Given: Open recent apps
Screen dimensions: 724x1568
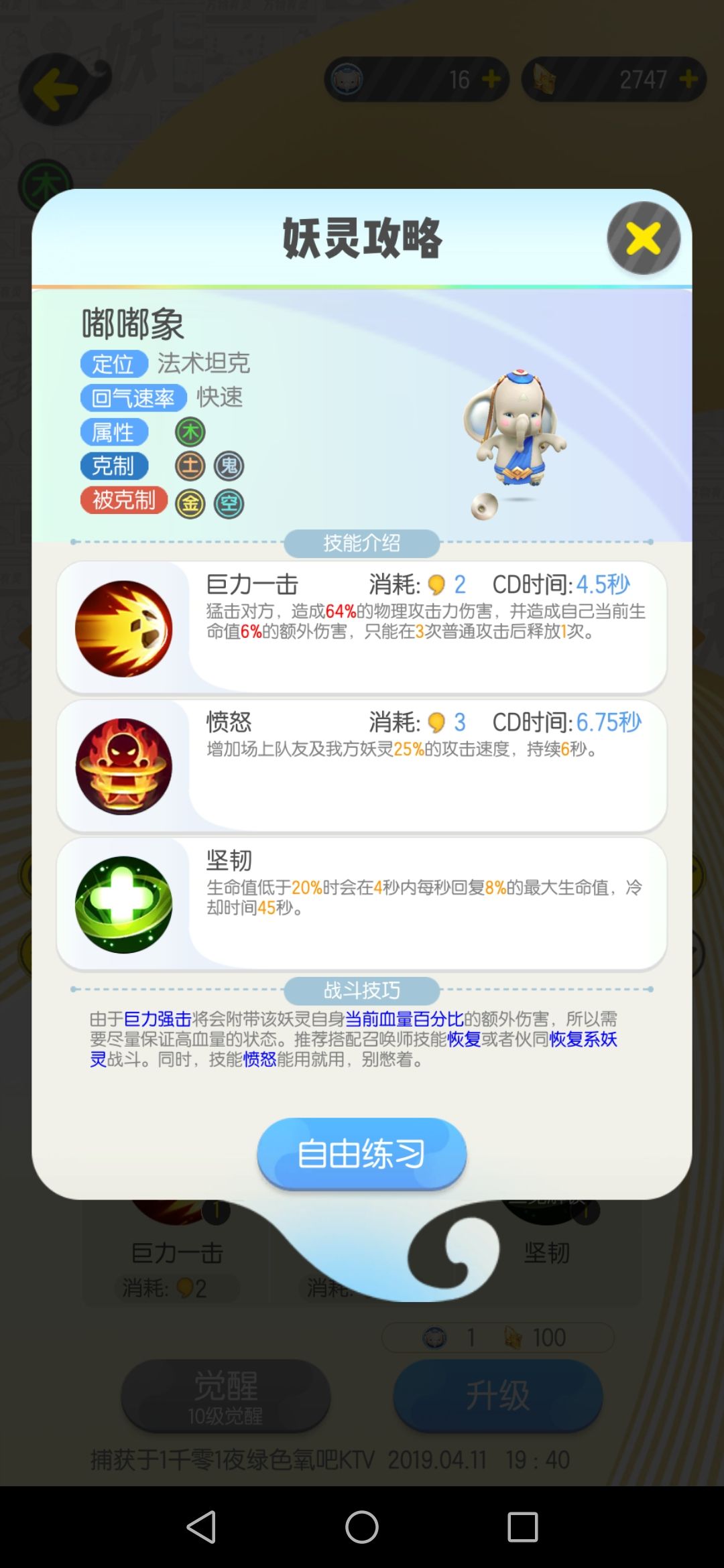Looking at the screenshot, I should tap(522, 1527).
